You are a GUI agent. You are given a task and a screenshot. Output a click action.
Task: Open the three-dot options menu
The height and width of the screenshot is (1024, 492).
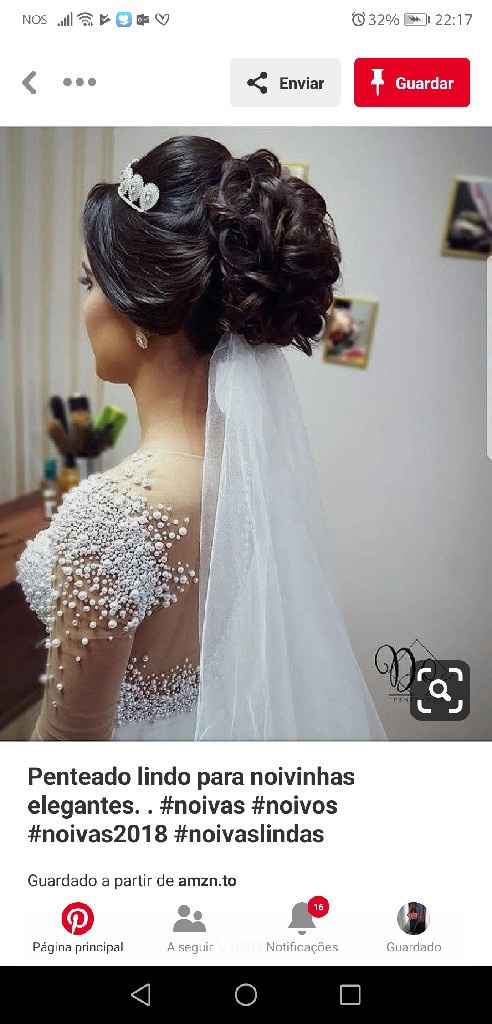[80, 82]
